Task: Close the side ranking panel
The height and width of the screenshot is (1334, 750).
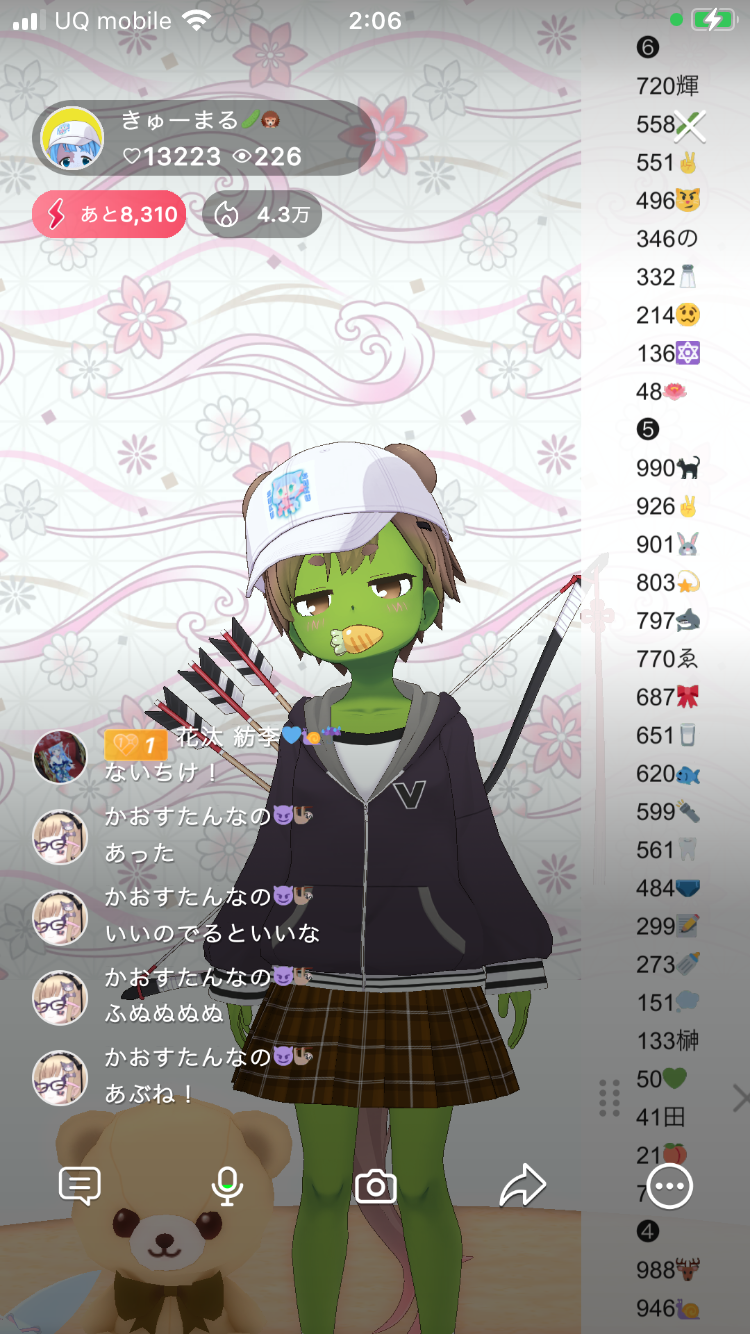Action: 740,1099
